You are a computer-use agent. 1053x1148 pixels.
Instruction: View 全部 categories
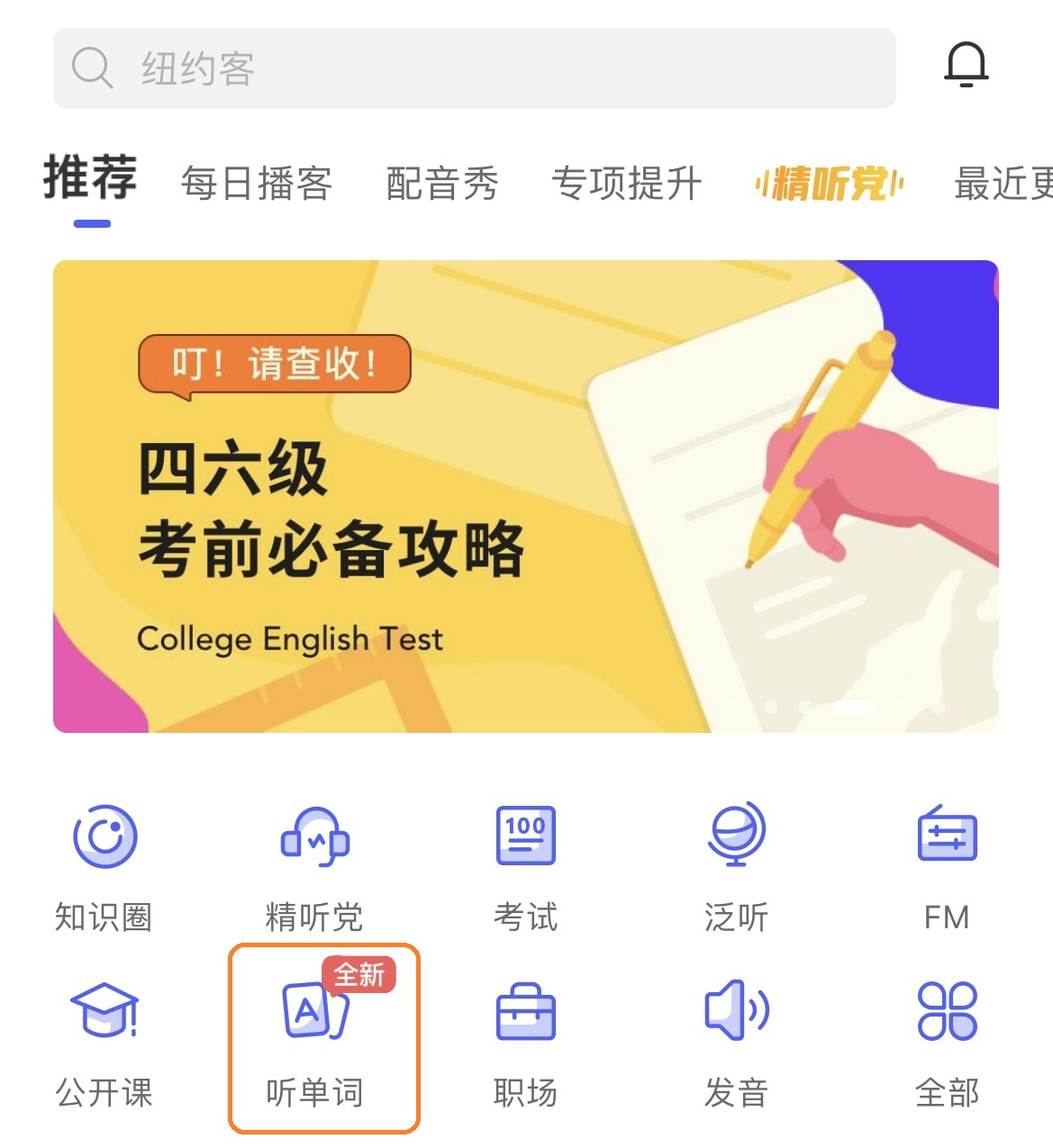point(947,1042)
